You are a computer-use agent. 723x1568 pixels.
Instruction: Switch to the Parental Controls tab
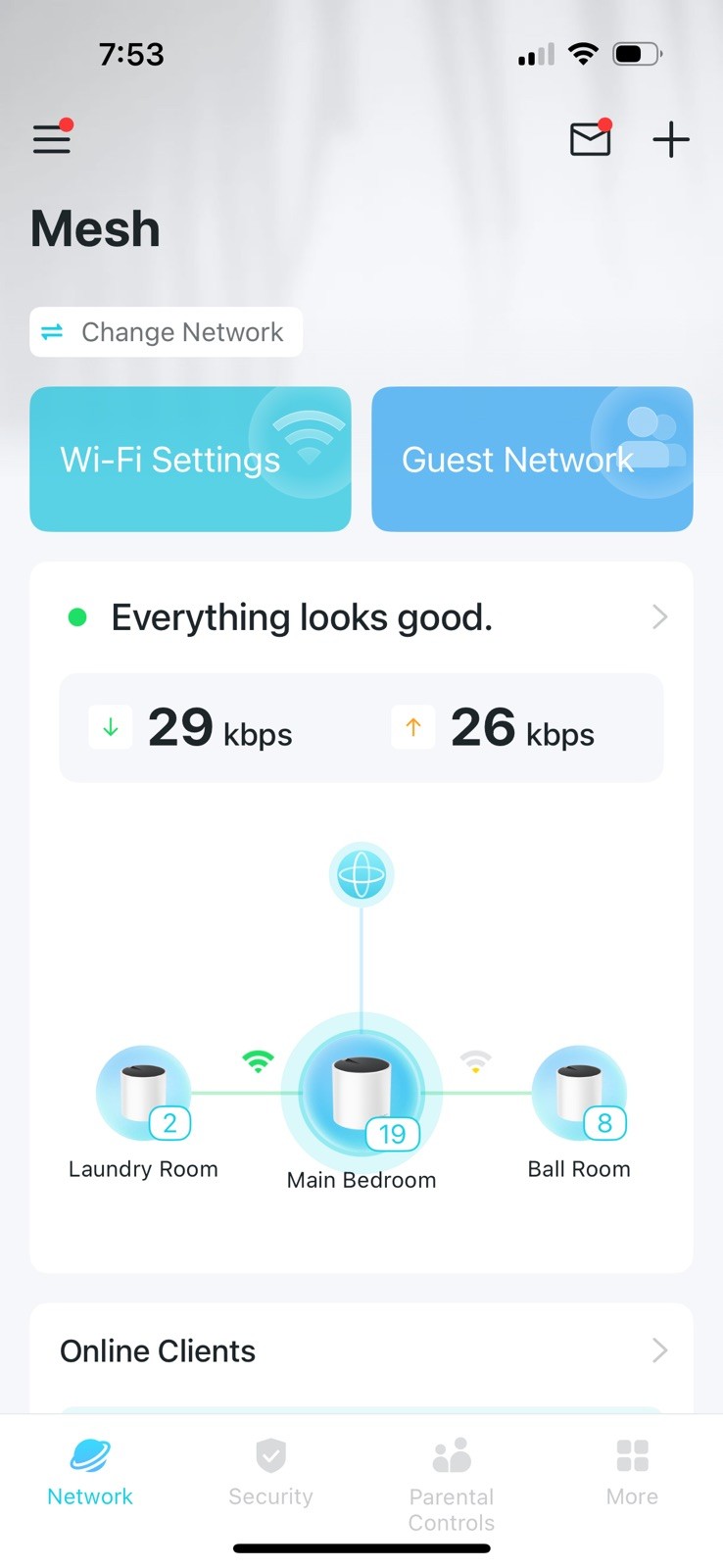(x=452, y=1480)
